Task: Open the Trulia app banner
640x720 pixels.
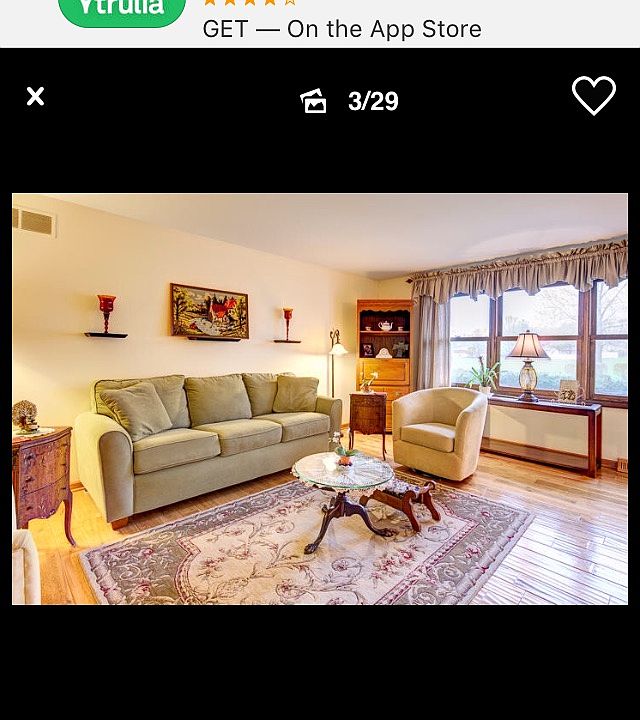Action: coord(320,22)
